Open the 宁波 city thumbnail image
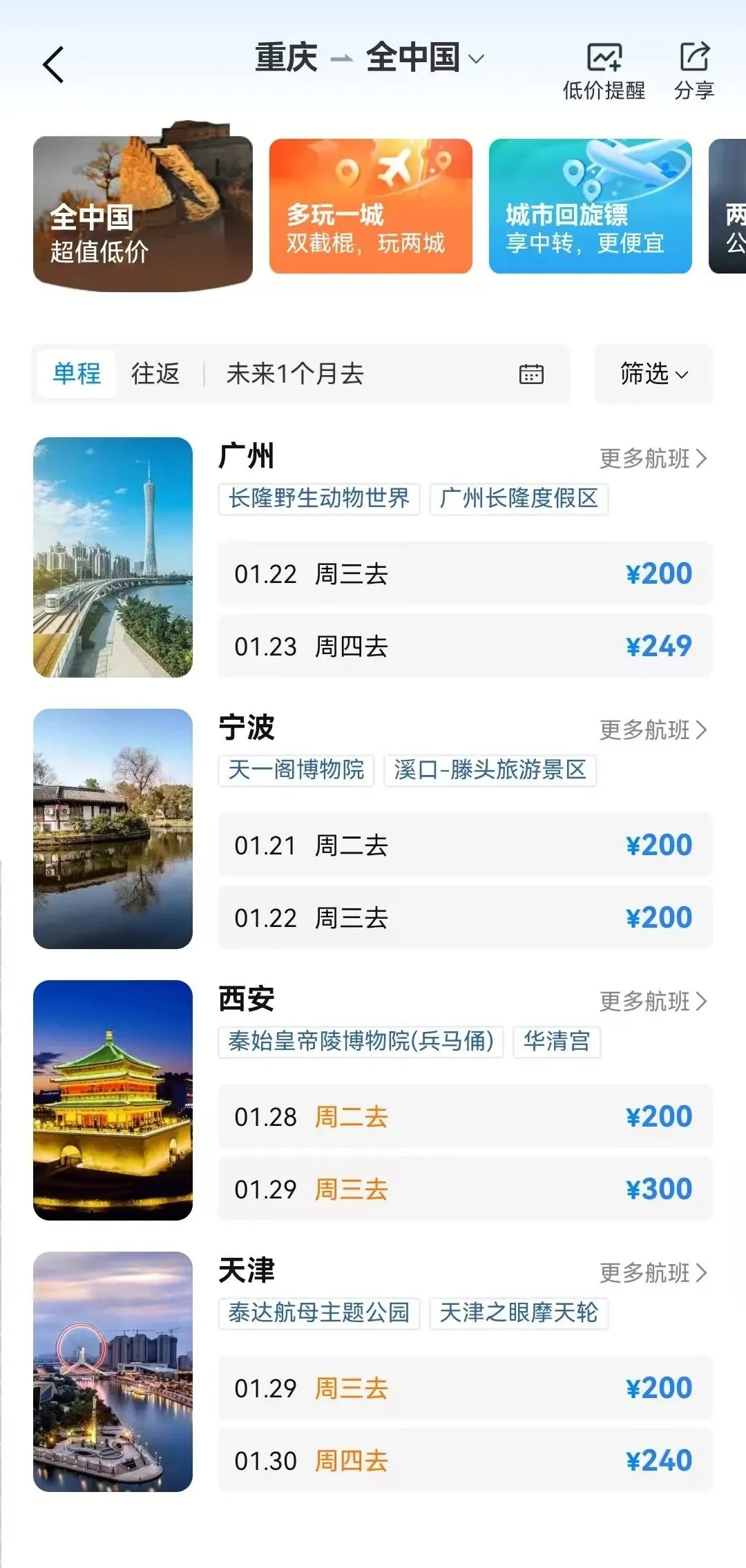Viewport: 746px width, 1568px height. tap(114, 829)
